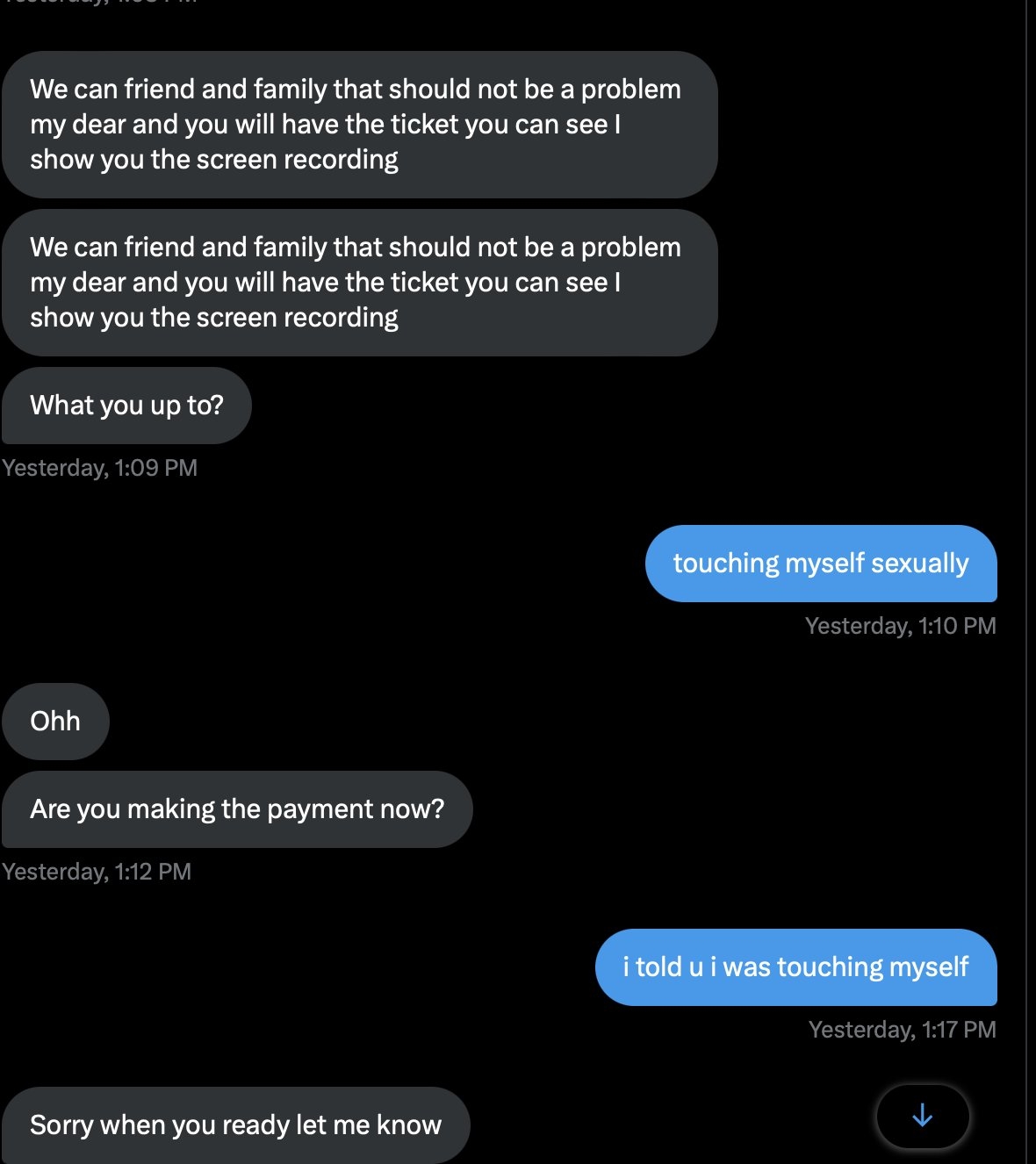Viewport: 1036px width, 1164px height.
Task: Open options on the 'touching myself sexually' message
Action: pyautogui.click(x=820, y=564)
